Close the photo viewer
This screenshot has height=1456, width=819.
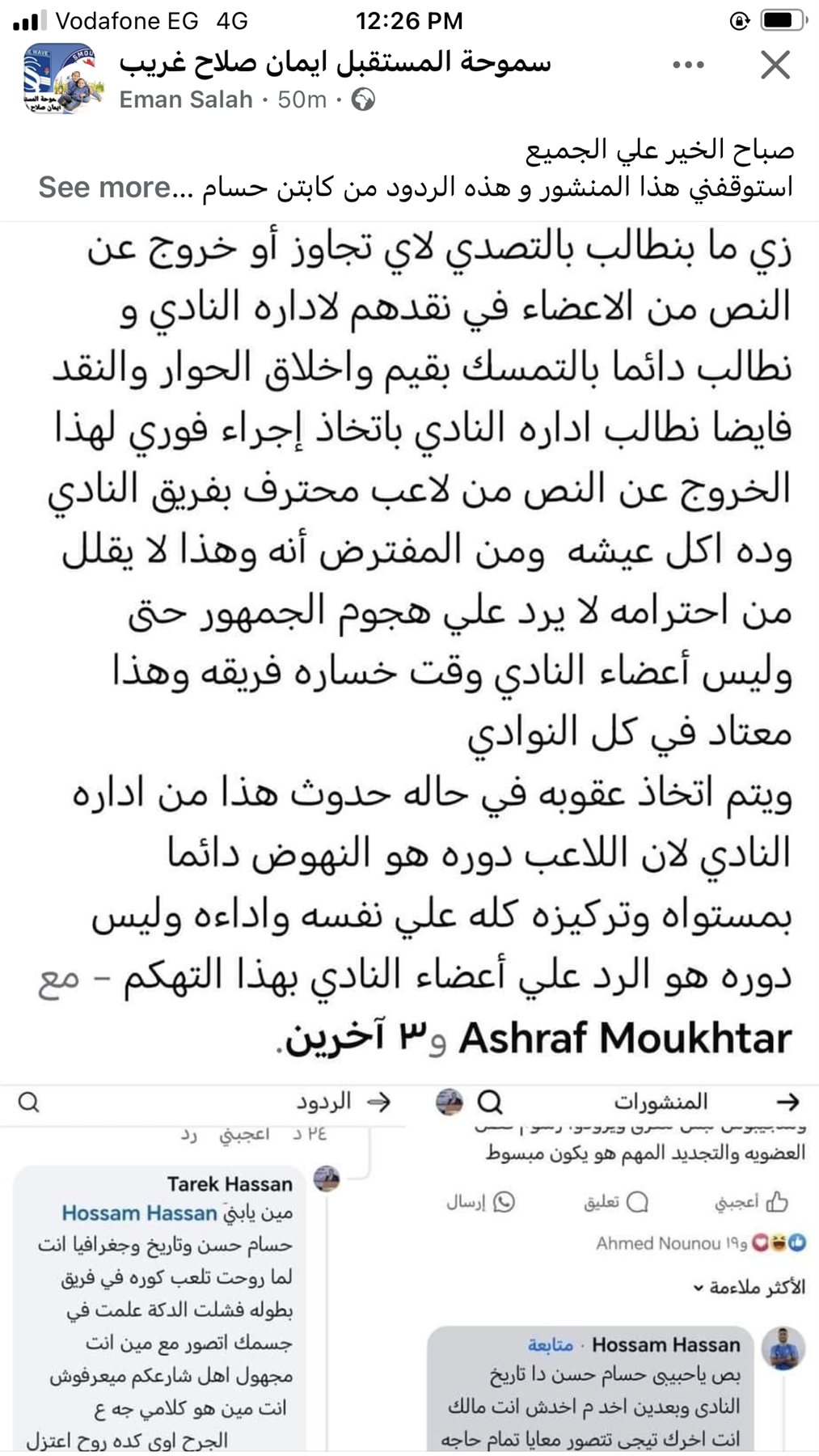(775, 66)
